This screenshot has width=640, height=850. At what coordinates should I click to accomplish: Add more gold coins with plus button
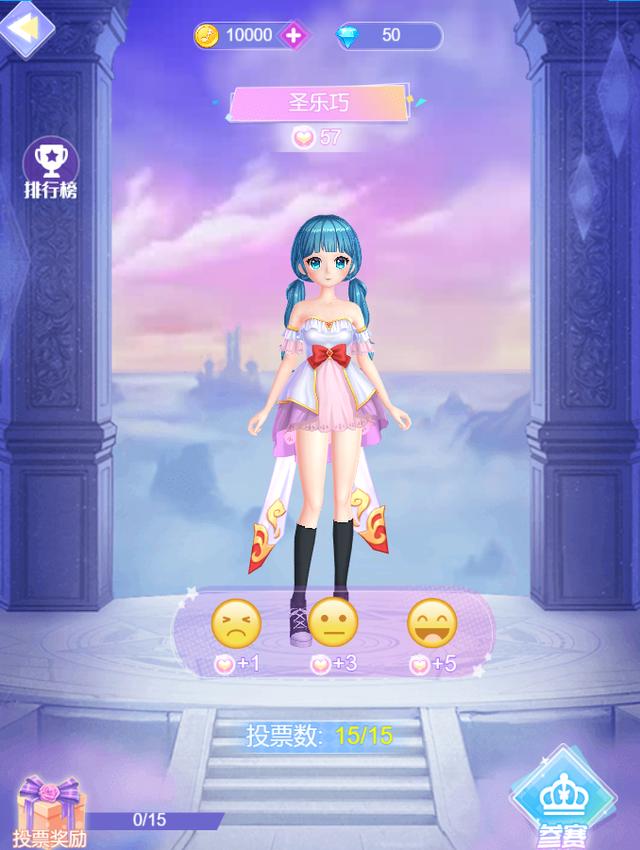pos(293,35)
